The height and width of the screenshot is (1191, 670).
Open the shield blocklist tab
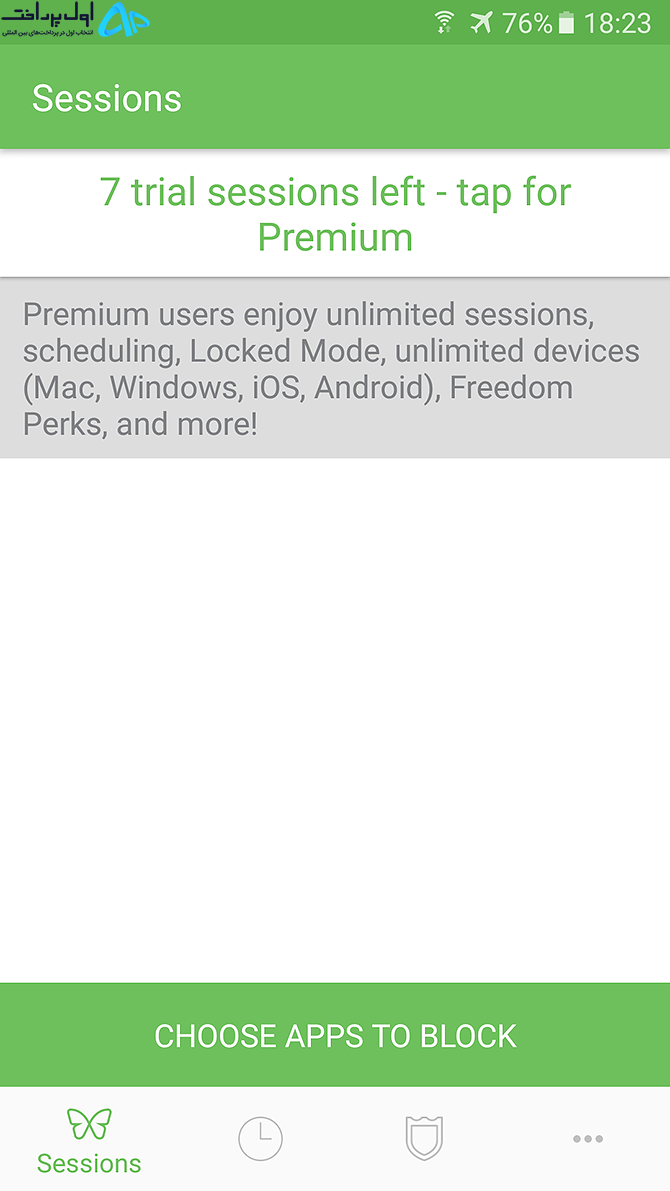424,1139
